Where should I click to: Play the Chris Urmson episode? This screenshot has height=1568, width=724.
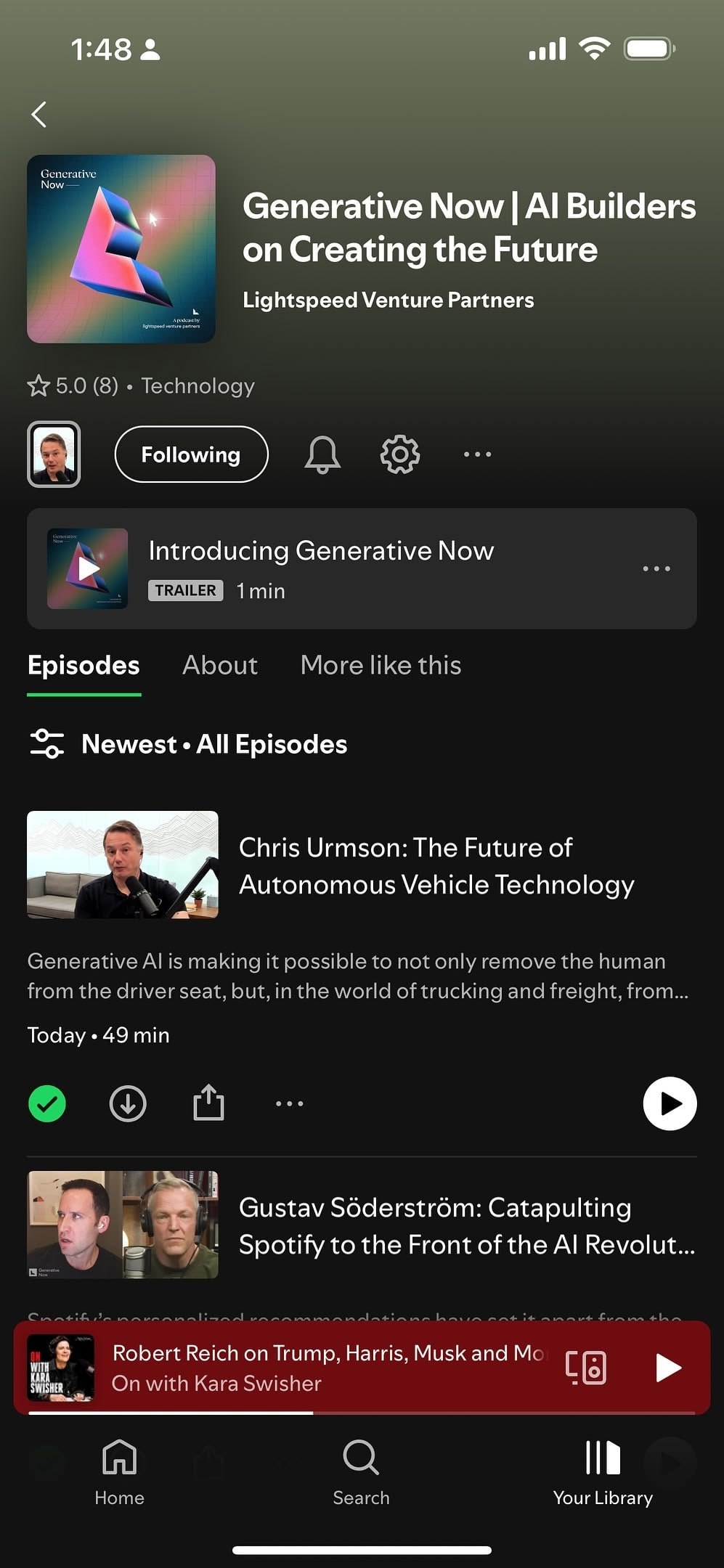coord(669,1103)
